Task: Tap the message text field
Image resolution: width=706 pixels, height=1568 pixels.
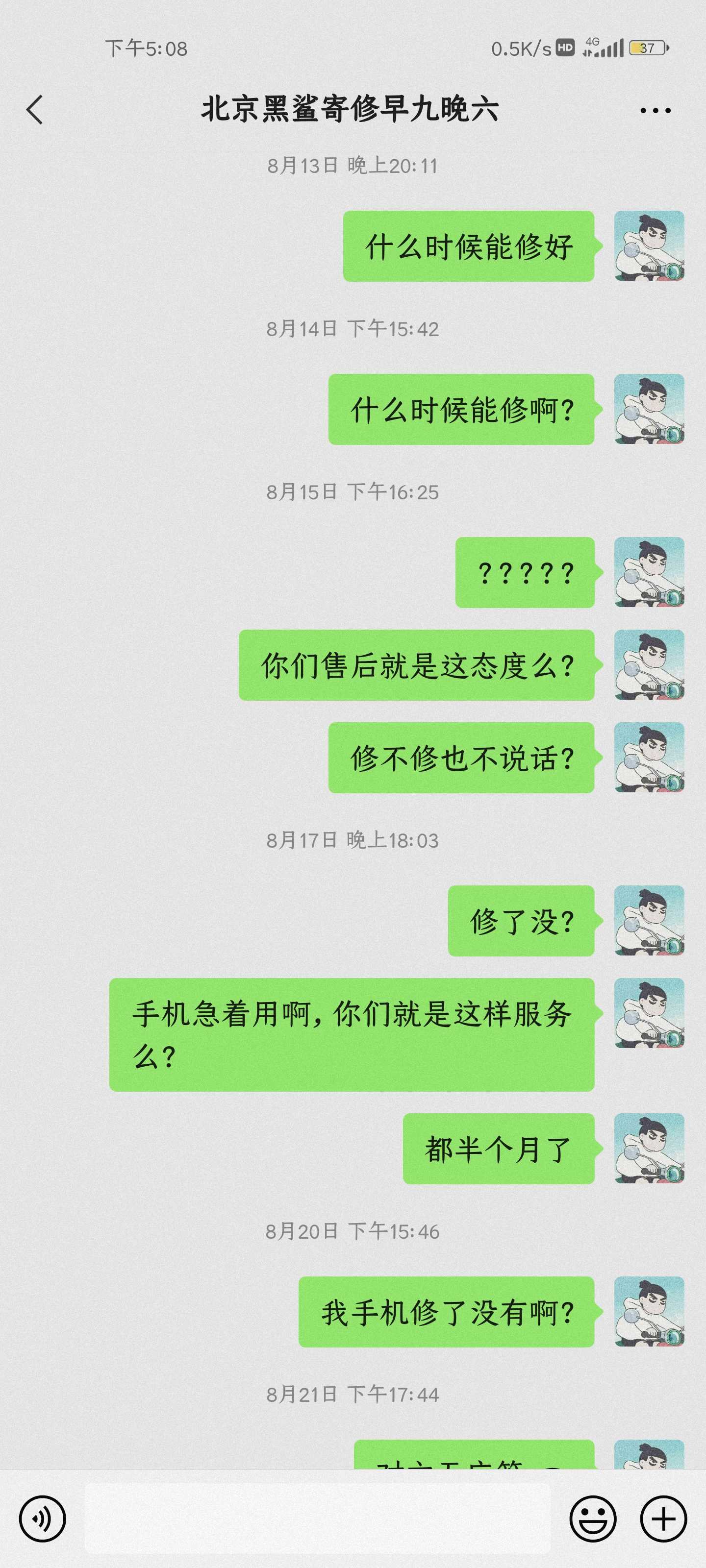Action: pos(317,1519)
